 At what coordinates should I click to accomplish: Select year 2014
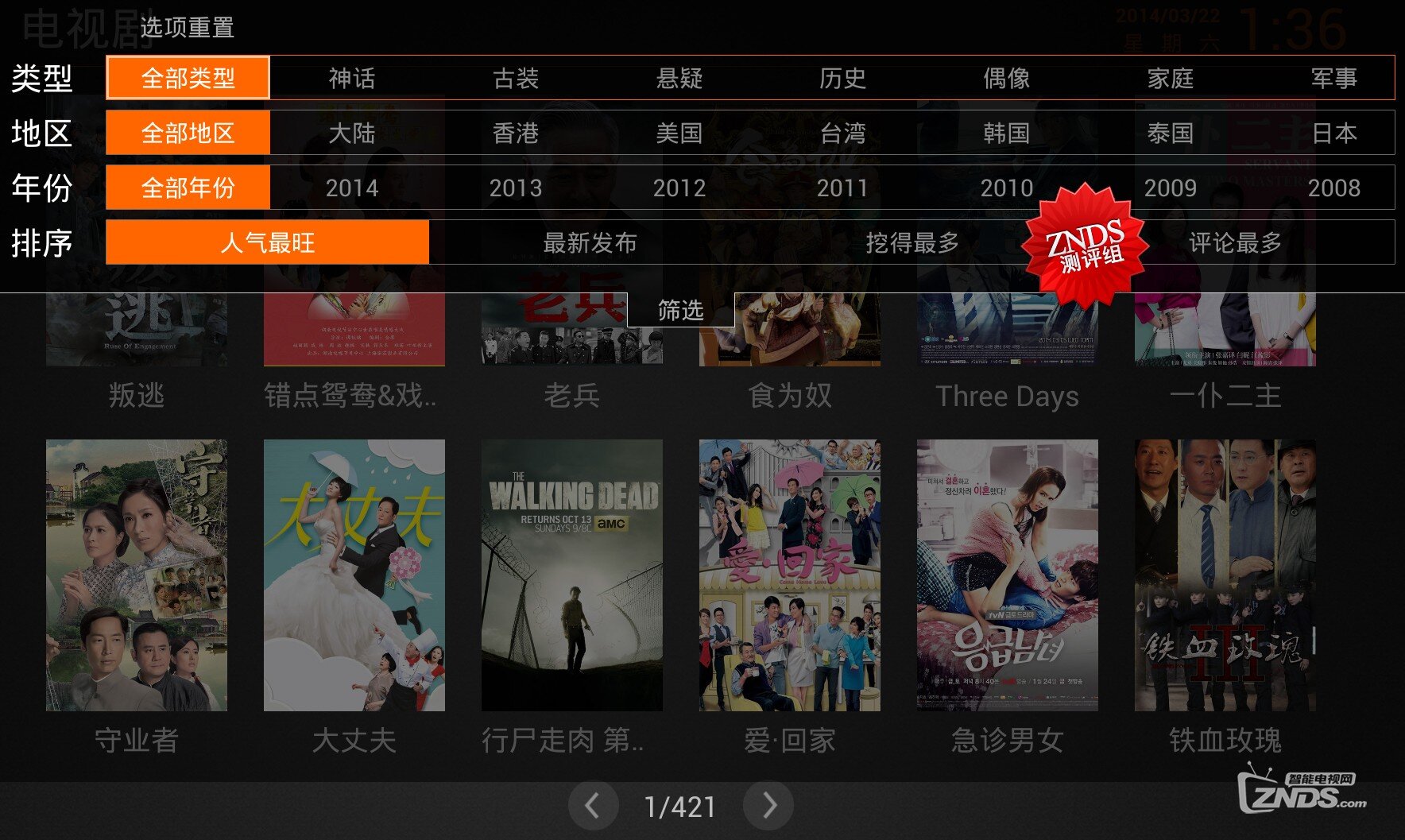[x=351, y=188]
